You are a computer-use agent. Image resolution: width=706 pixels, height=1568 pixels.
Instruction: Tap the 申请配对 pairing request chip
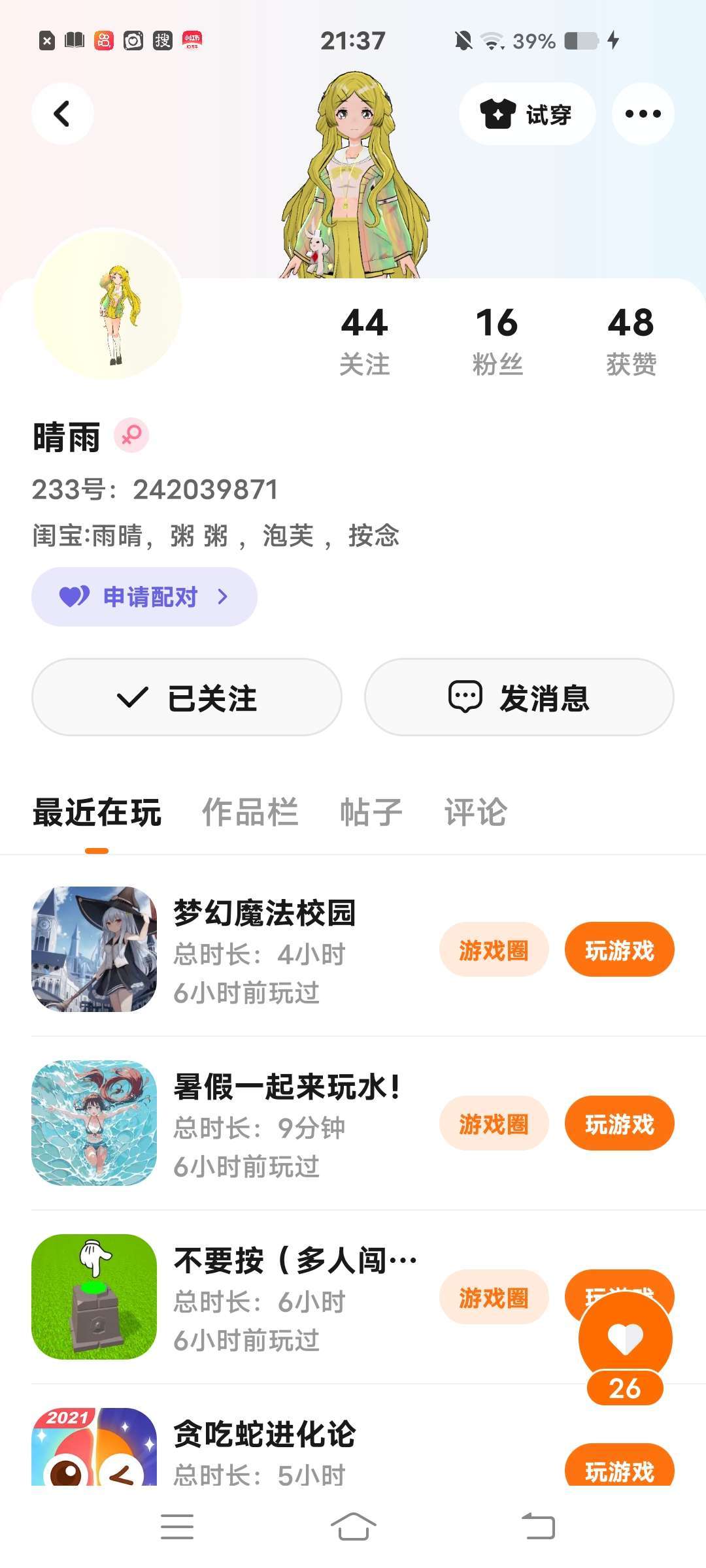point(144,596)
